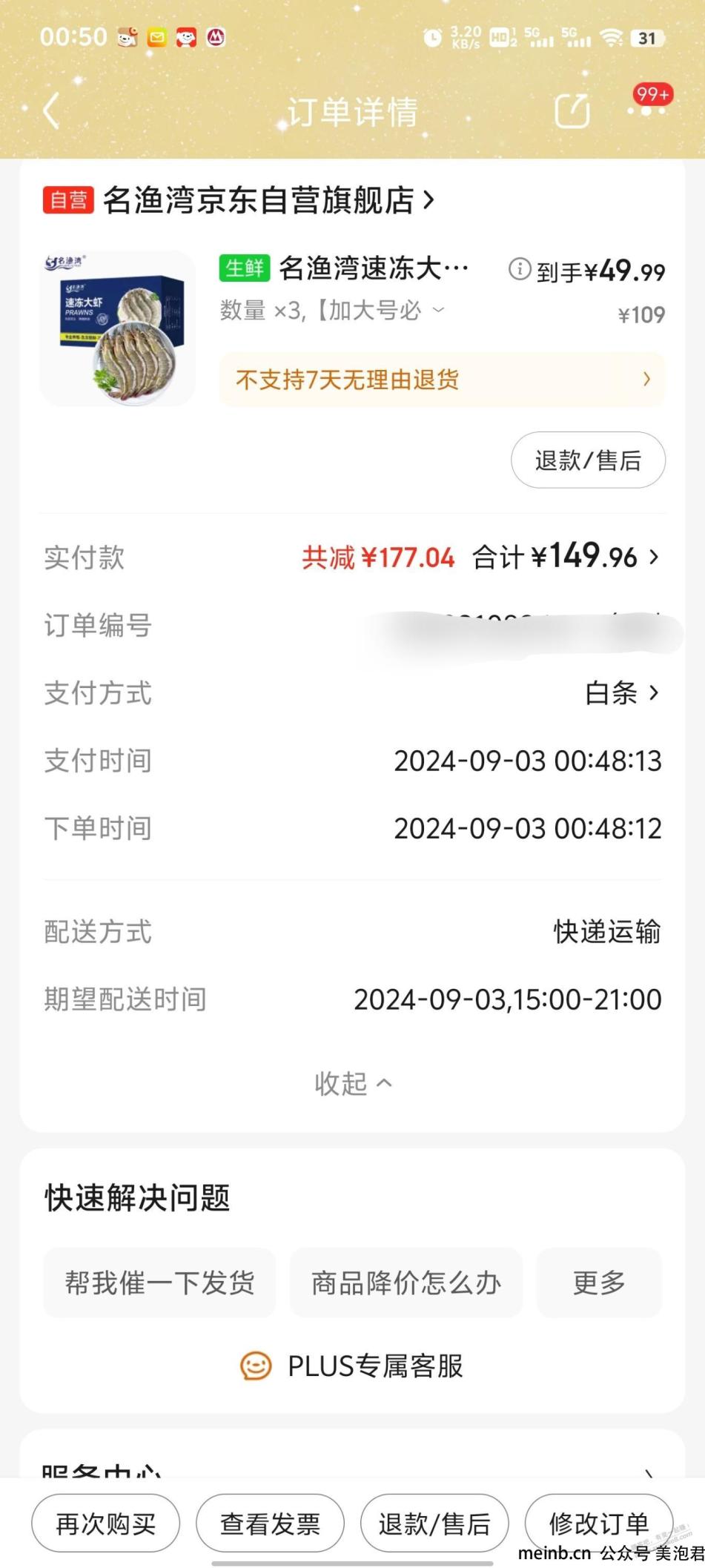Open 不支持7天无理由退货 policy details
705x1568 pixels.
pos(442,380)
